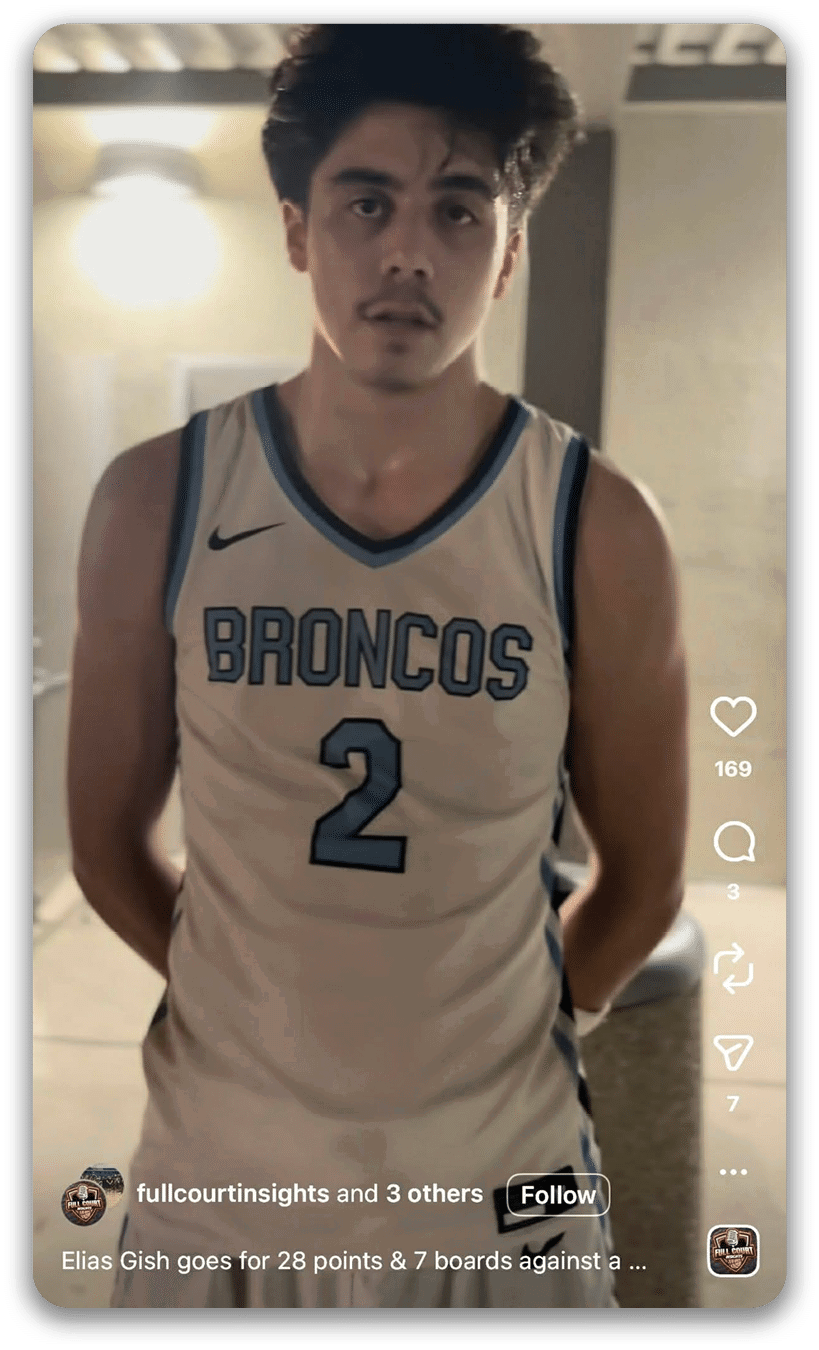Open the three-dot more options menu
The height and width of the screenshot is (1350, 819).
click(733, 1172)
